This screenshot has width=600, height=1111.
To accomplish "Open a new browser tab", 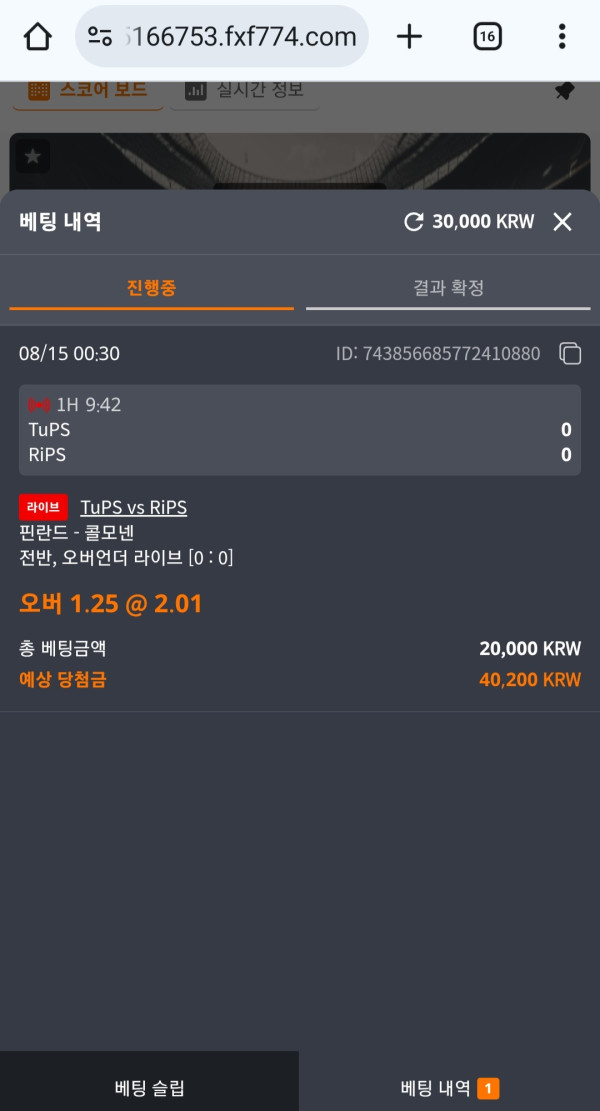I will pyautogui.click(x=409, y=37).
